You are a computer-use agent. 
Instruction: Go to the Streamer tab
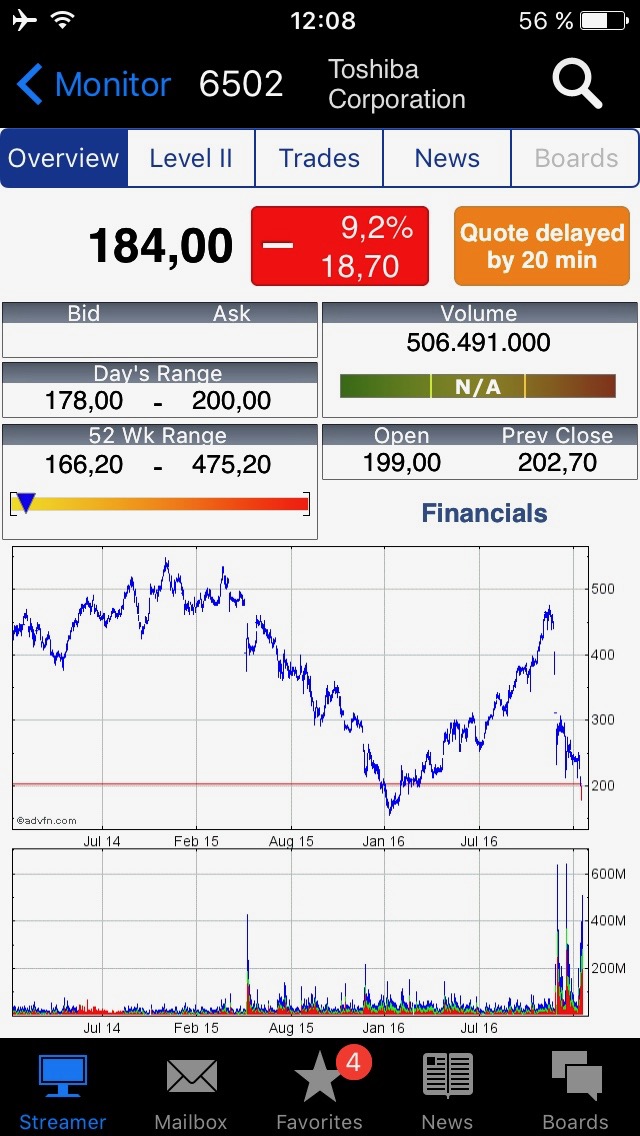62,1090
